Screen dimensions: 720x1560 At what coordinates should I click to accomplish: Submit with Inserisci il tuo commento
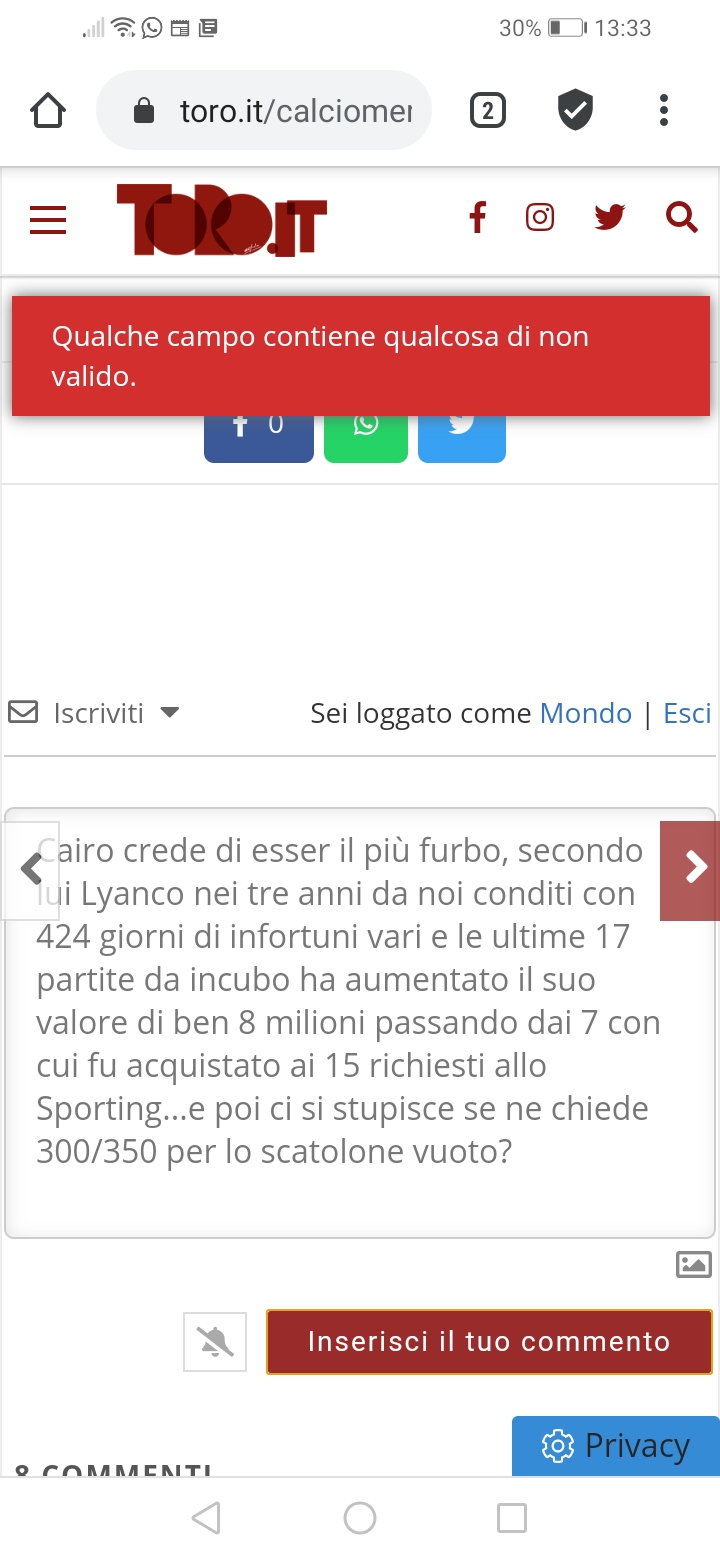coord(489,1342)
